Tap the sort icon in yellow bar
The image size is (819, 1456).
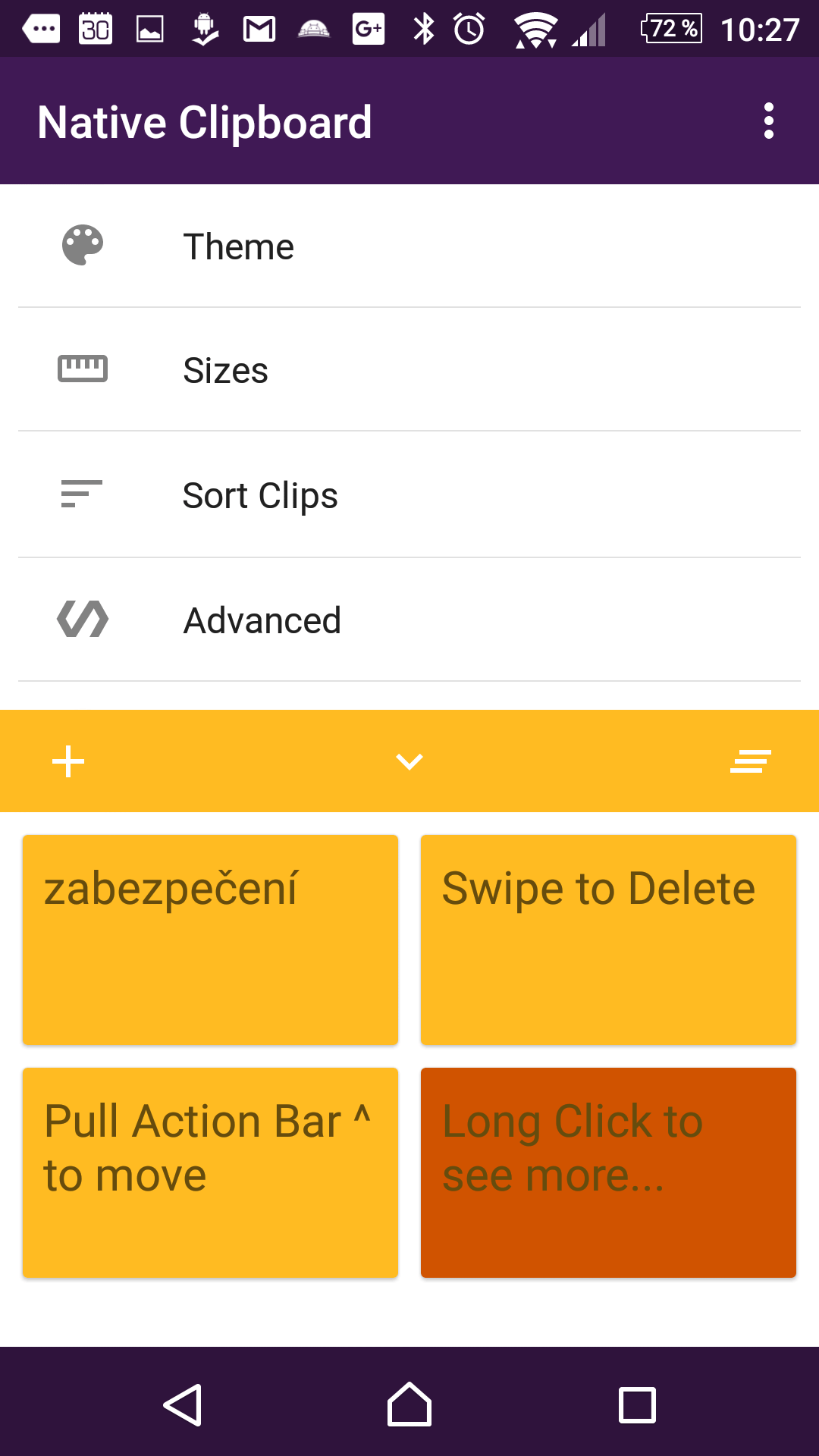(x=751, y=761)
